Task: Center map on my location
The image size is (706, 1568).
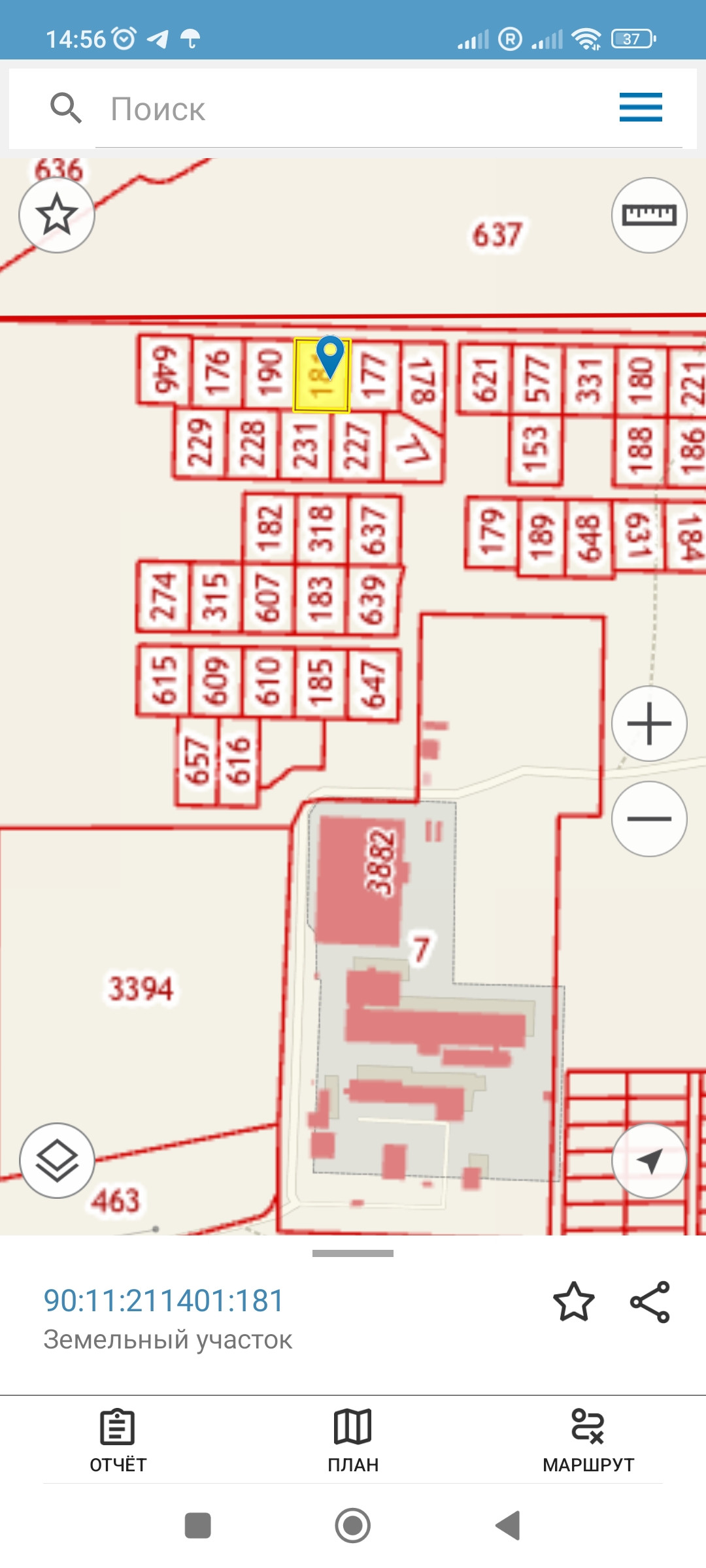Action: [648, 1160]
